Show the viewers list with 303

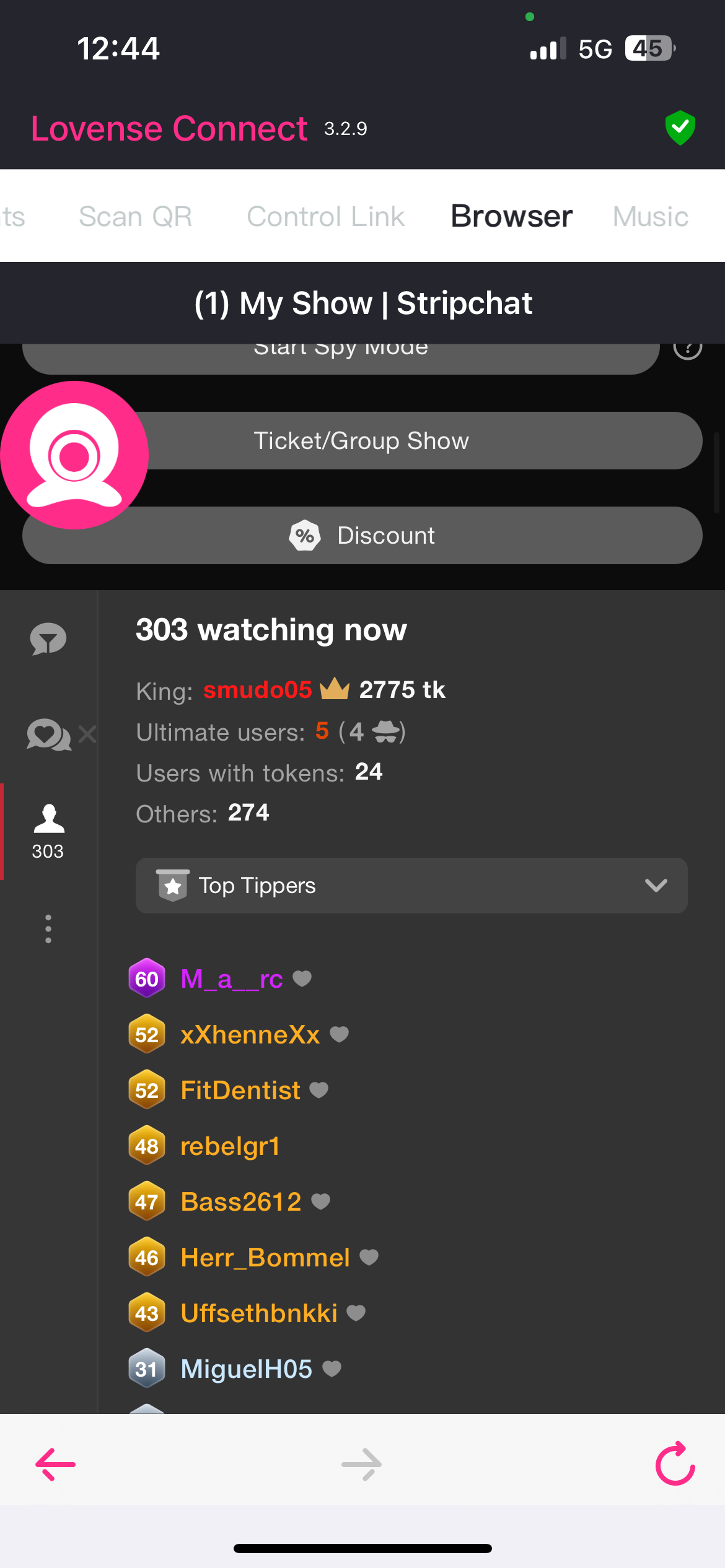[x=48, y=831]
